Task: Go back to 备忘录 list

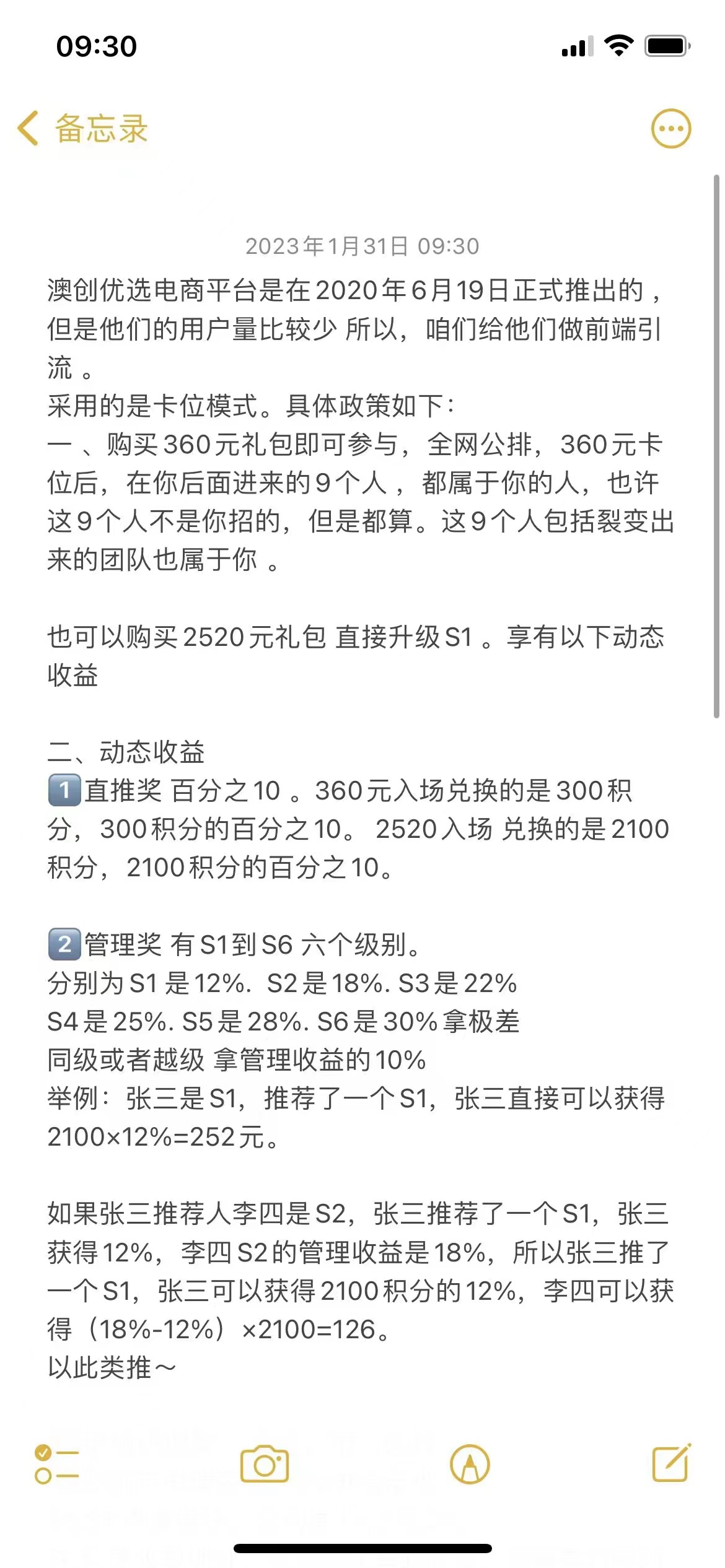Action: (x=82, y=129)
